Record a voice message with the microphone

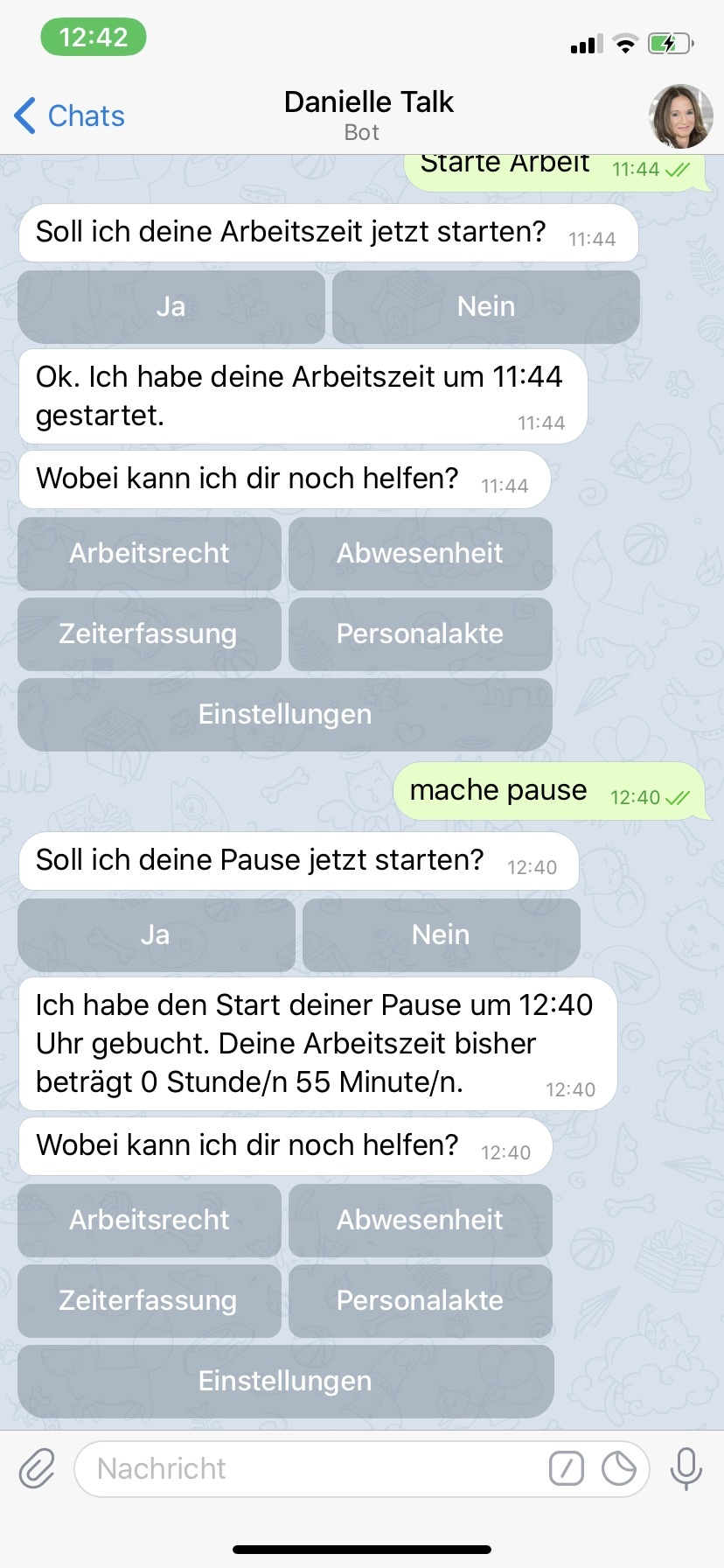tap(686, 1468)
